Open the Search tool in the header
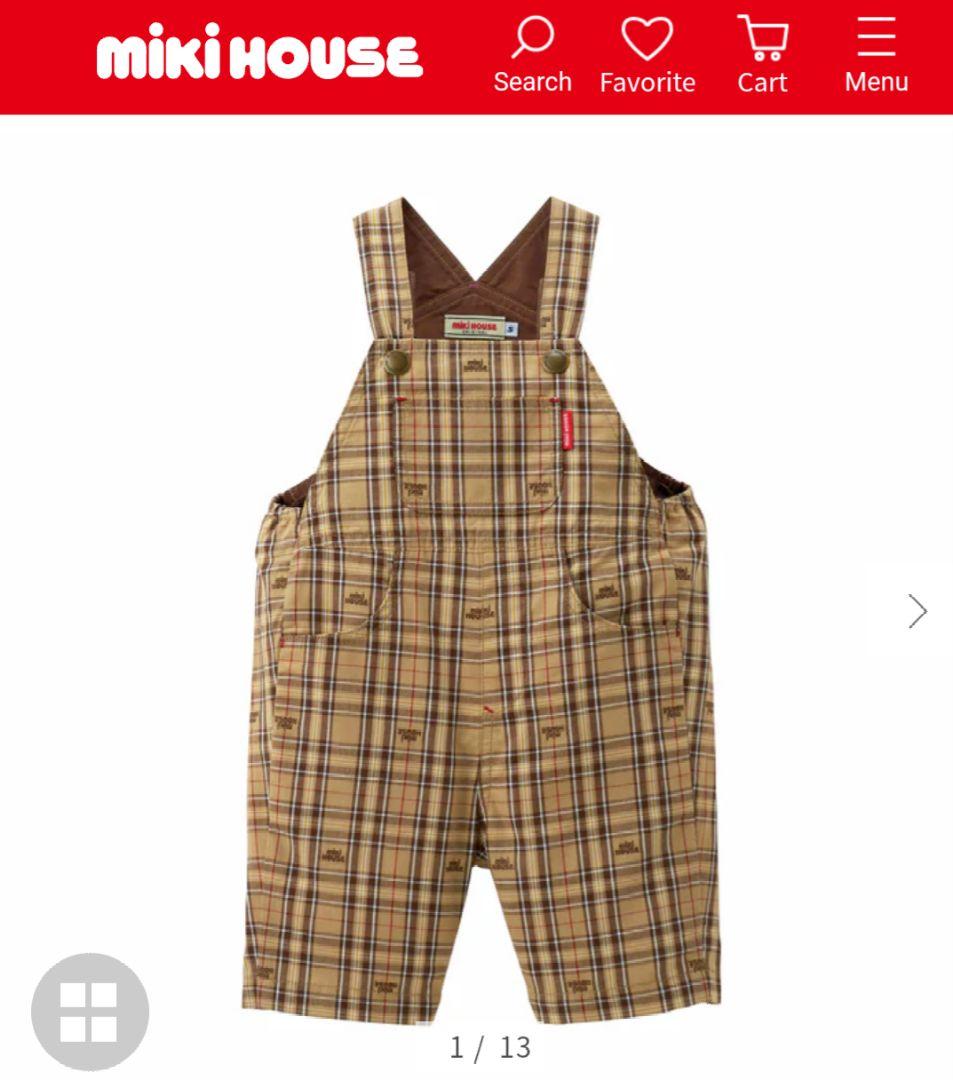 pos(532,56)
